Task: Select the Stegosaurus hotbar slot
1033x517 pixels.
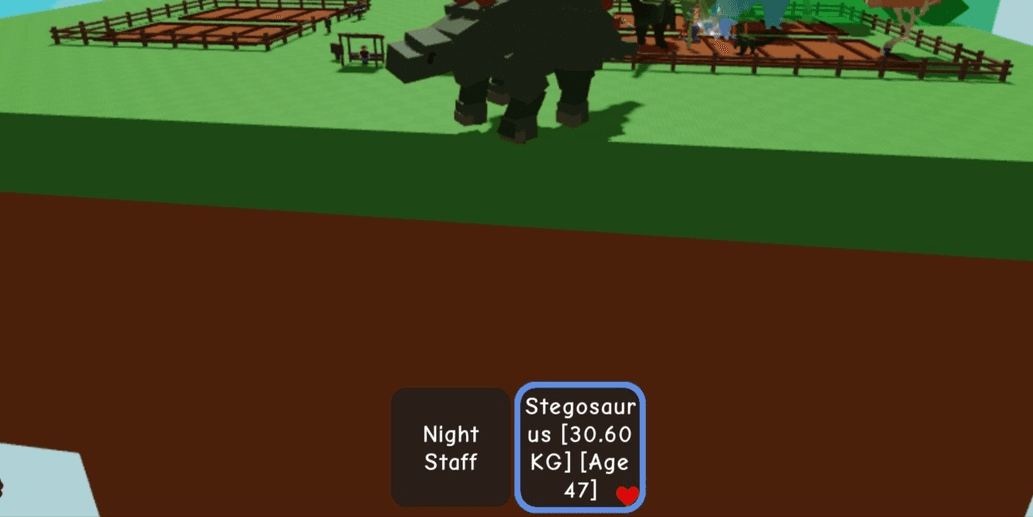Action: [580, 447]
